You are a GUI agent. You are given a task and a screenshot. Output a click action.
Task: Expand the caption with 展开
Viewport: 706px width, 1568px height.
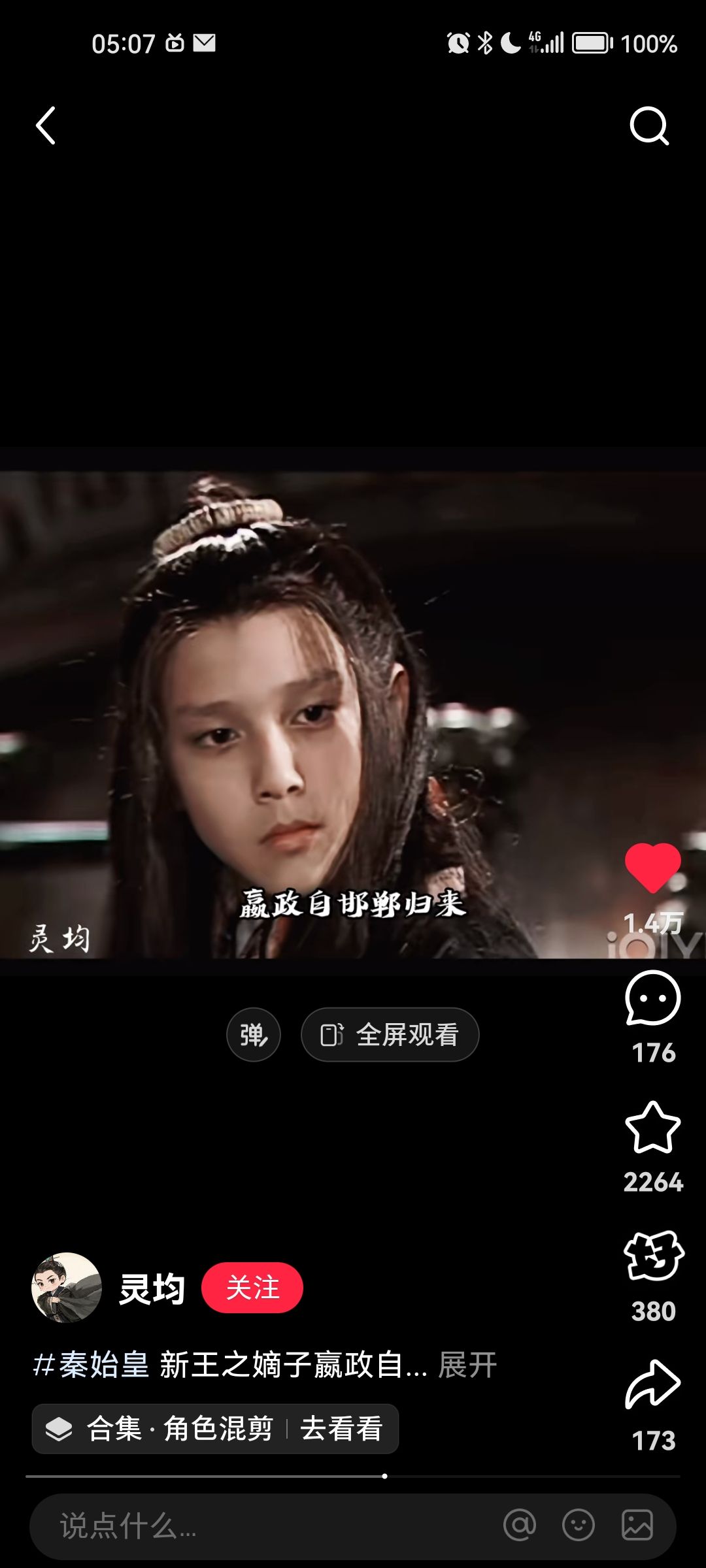[x=467, y=1365]
